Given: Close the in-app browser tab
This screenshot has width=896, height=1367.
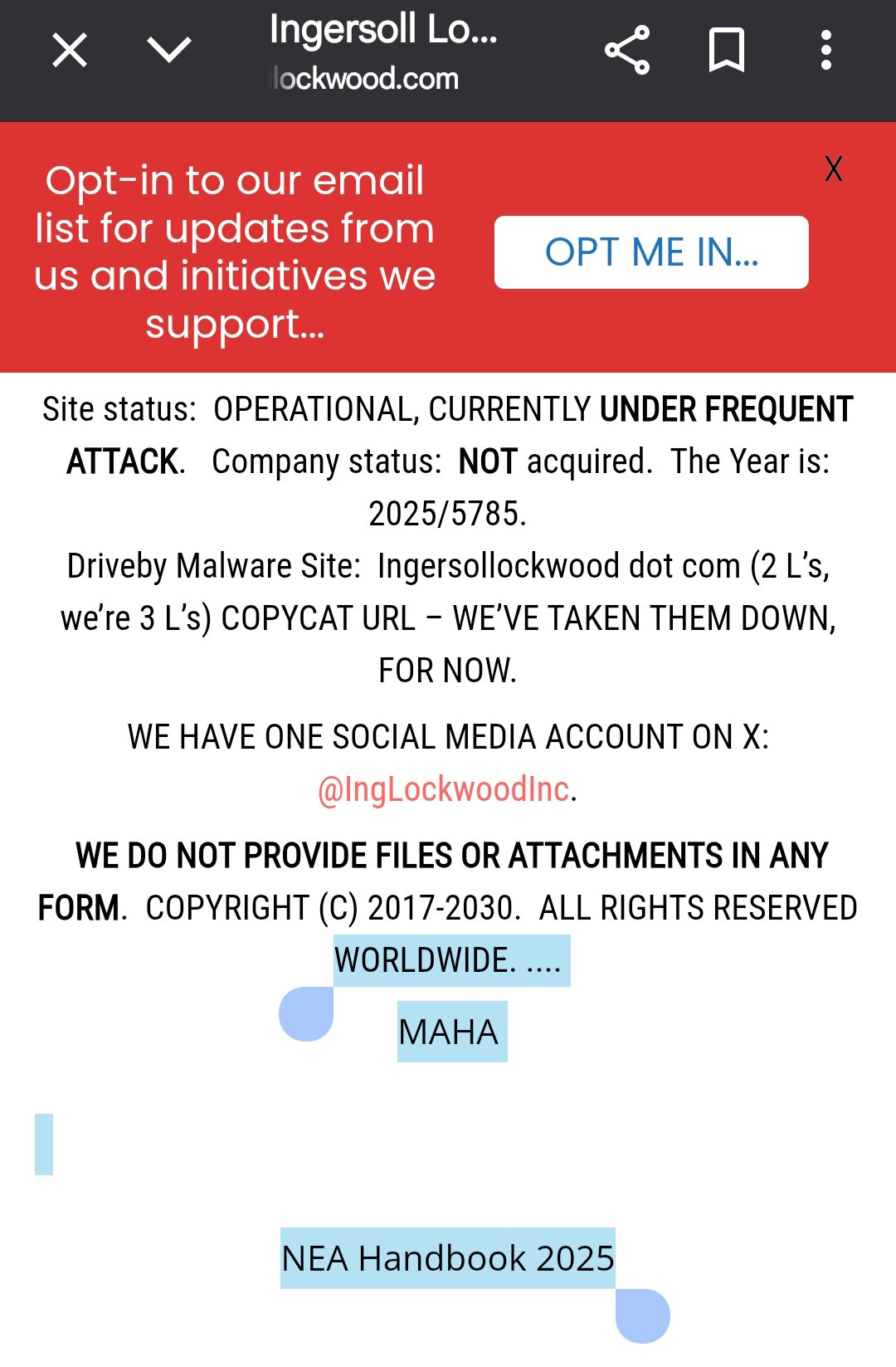Looking at the screenshot, I should pyautogui.click(x=70, y=50).
